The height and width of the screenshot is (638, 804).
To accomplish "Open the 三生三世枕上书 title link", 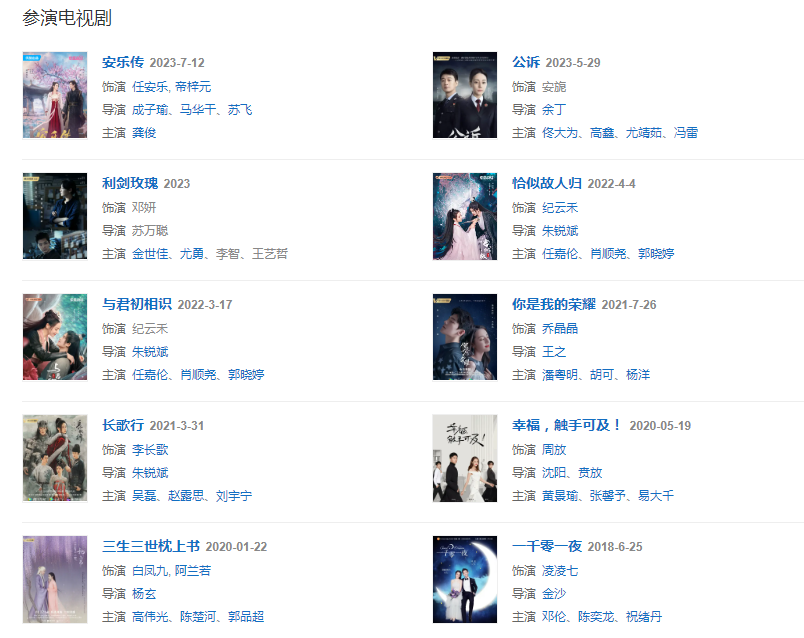I will click(x=151, y=546).
